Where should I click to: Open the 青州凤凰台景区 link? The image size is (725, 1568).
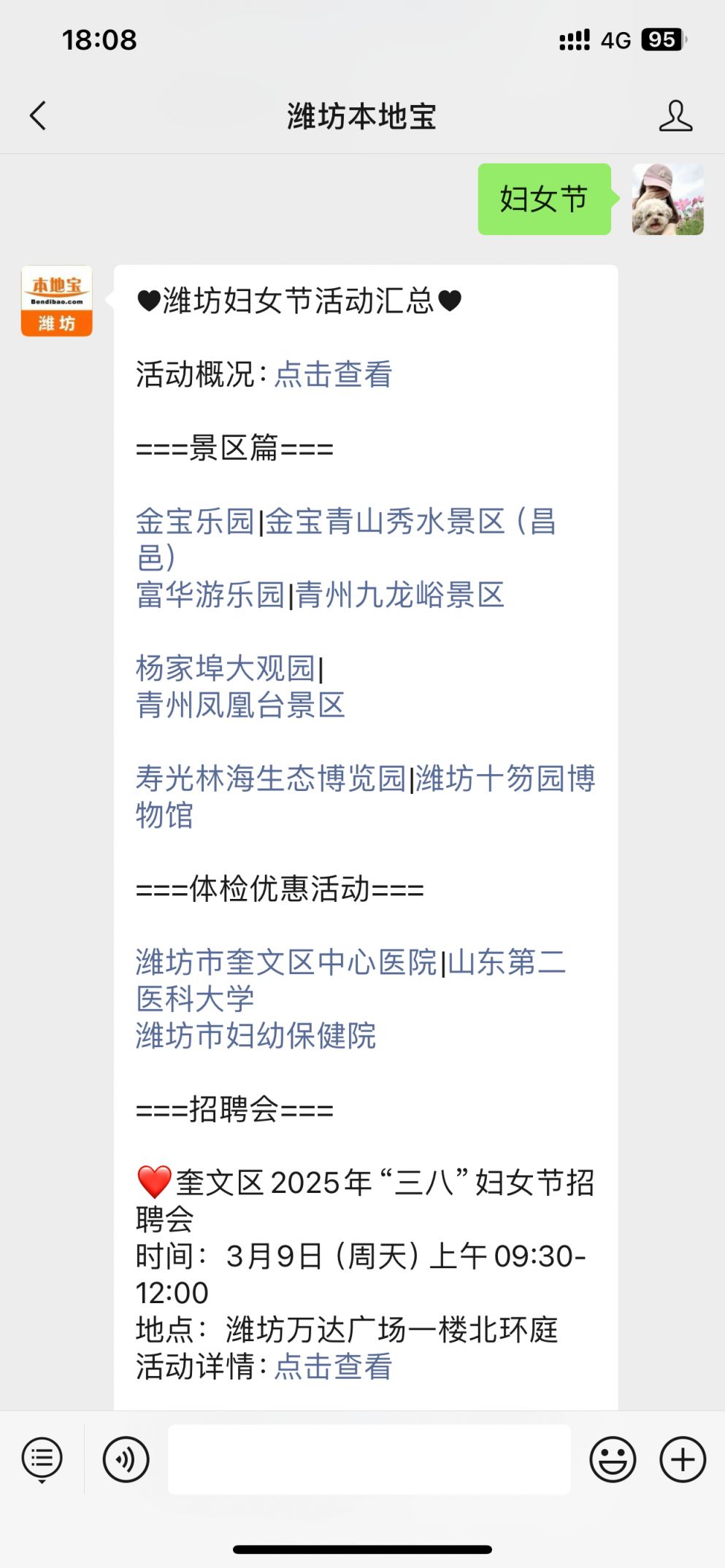point(240,706)
